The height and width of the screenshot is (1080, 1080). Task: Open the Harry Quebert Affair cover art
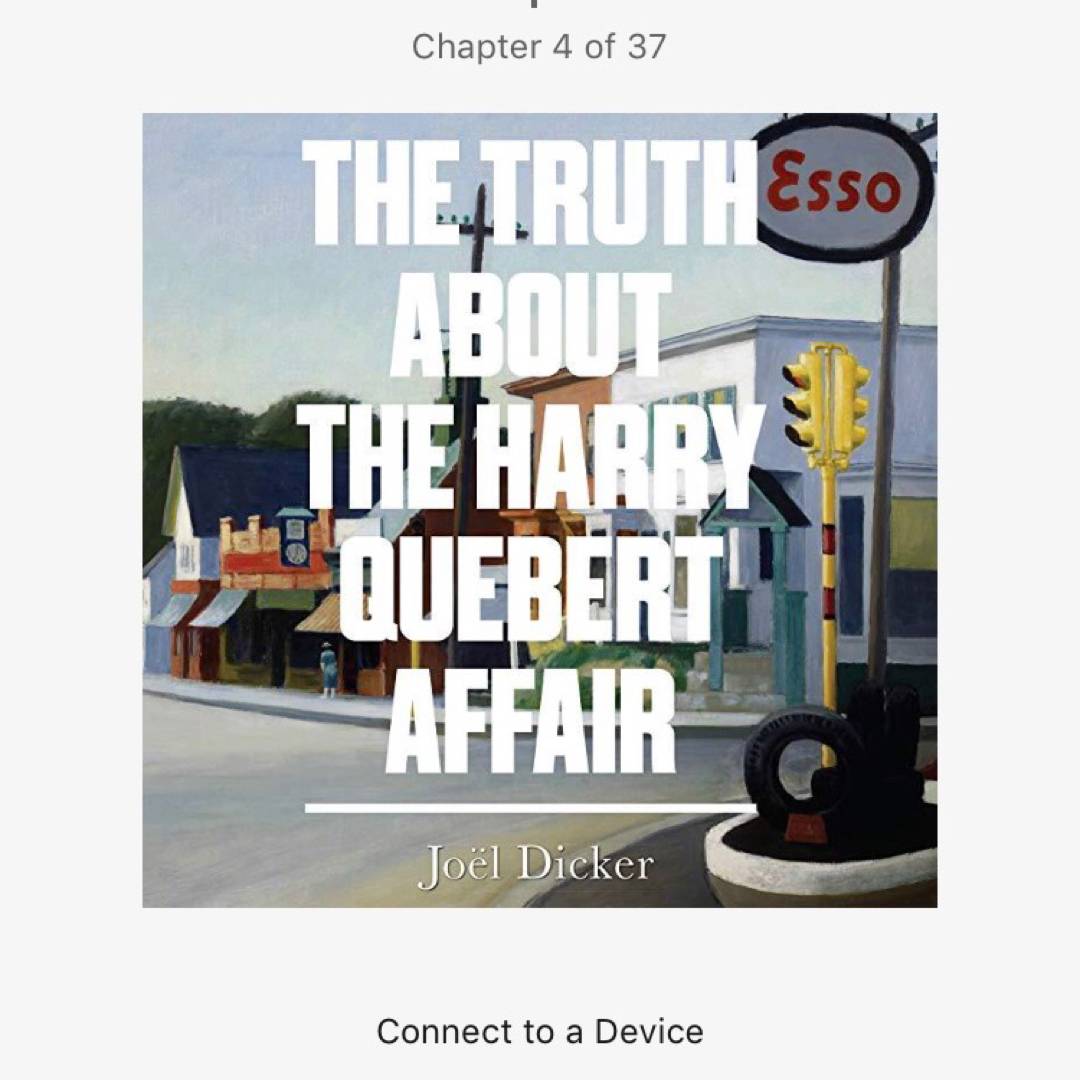[540, 510]
